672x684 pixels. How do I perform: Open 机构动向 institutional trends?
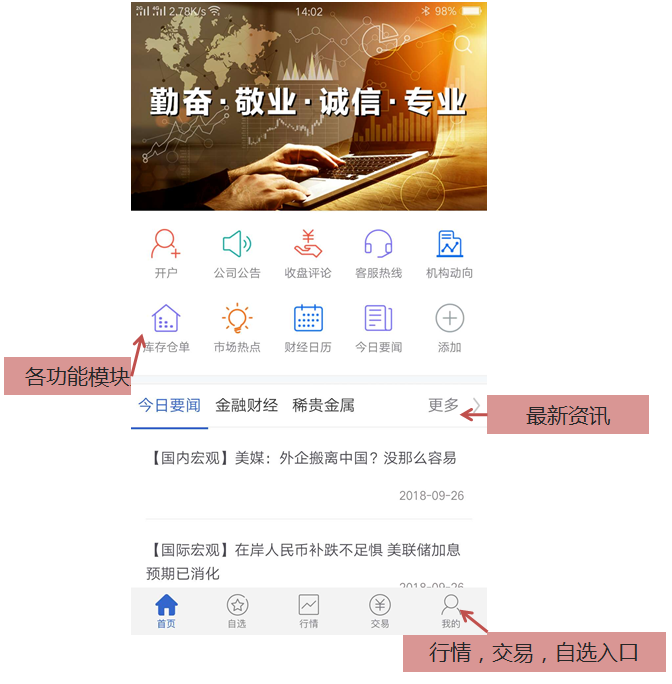pyautogui.click(x=449, y=252)
